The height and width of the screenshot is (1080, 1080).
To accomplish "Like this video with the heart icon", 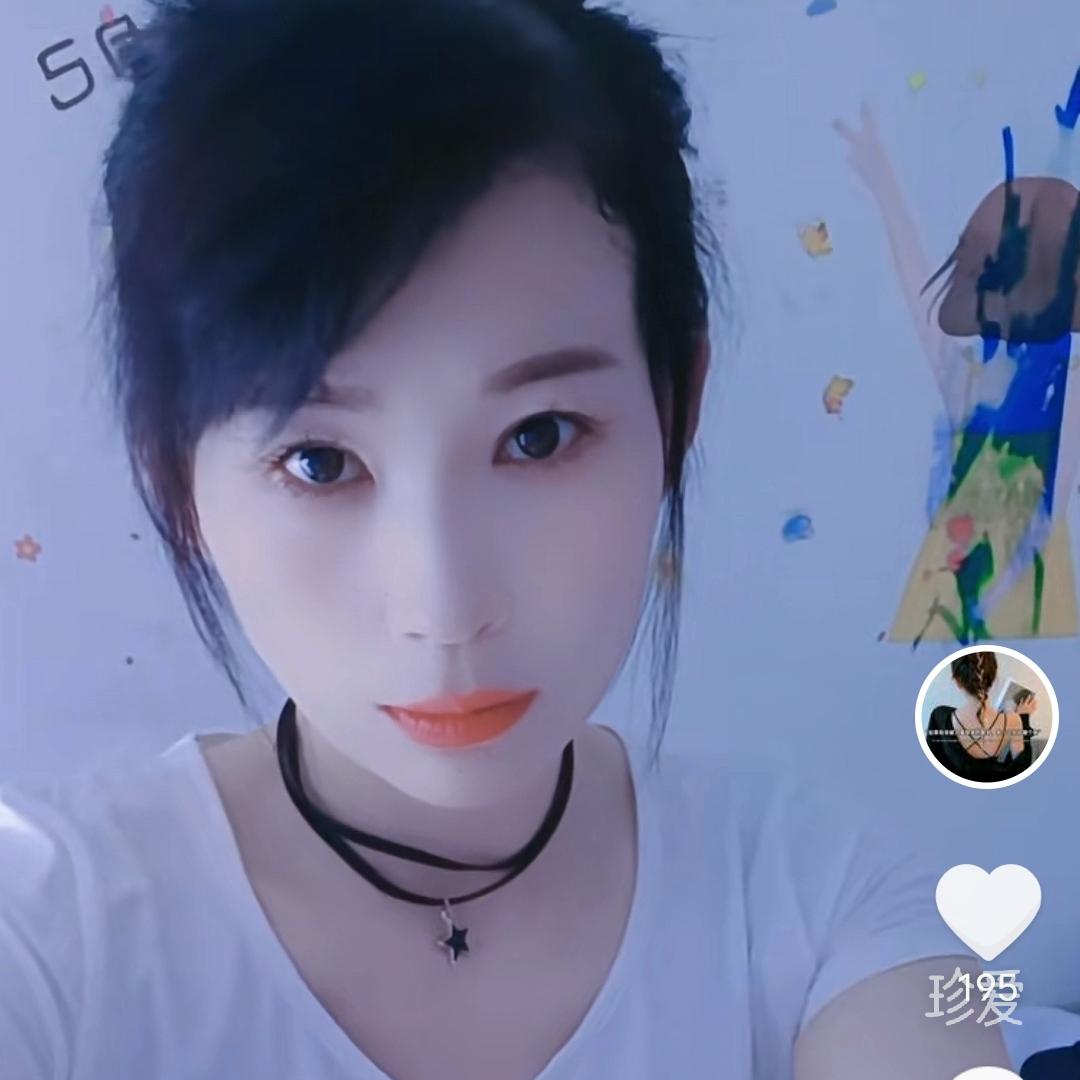I will click(988, 910).
